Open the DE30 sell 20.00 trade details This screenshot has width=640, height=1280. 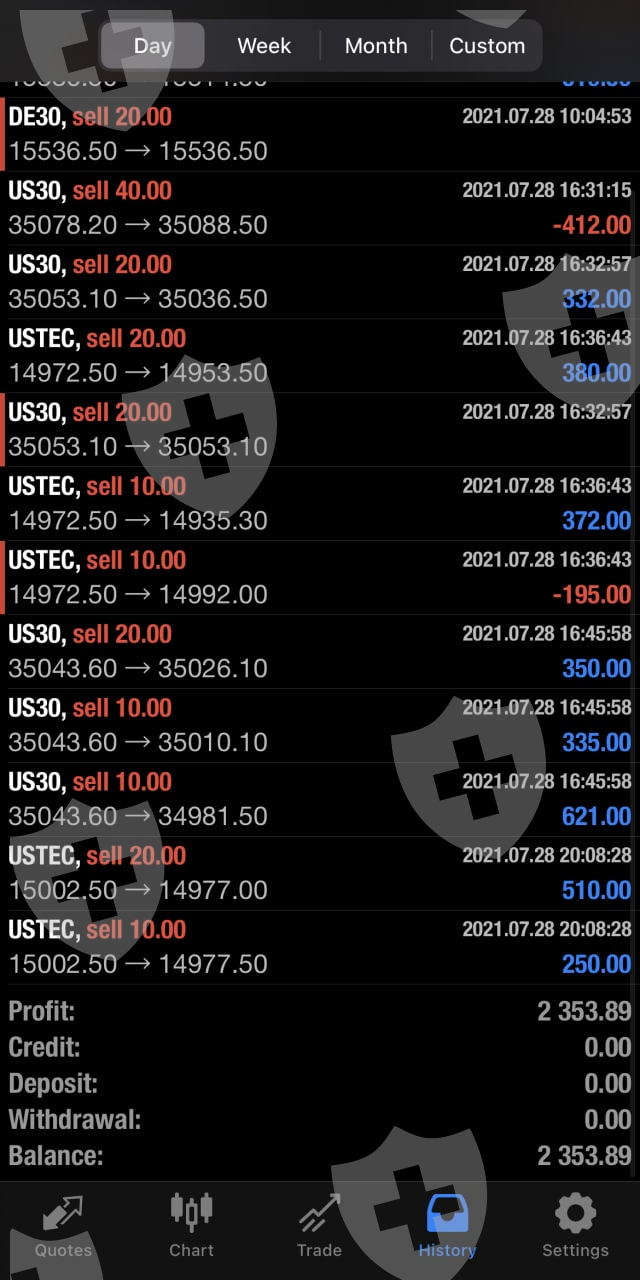point(320,134)
